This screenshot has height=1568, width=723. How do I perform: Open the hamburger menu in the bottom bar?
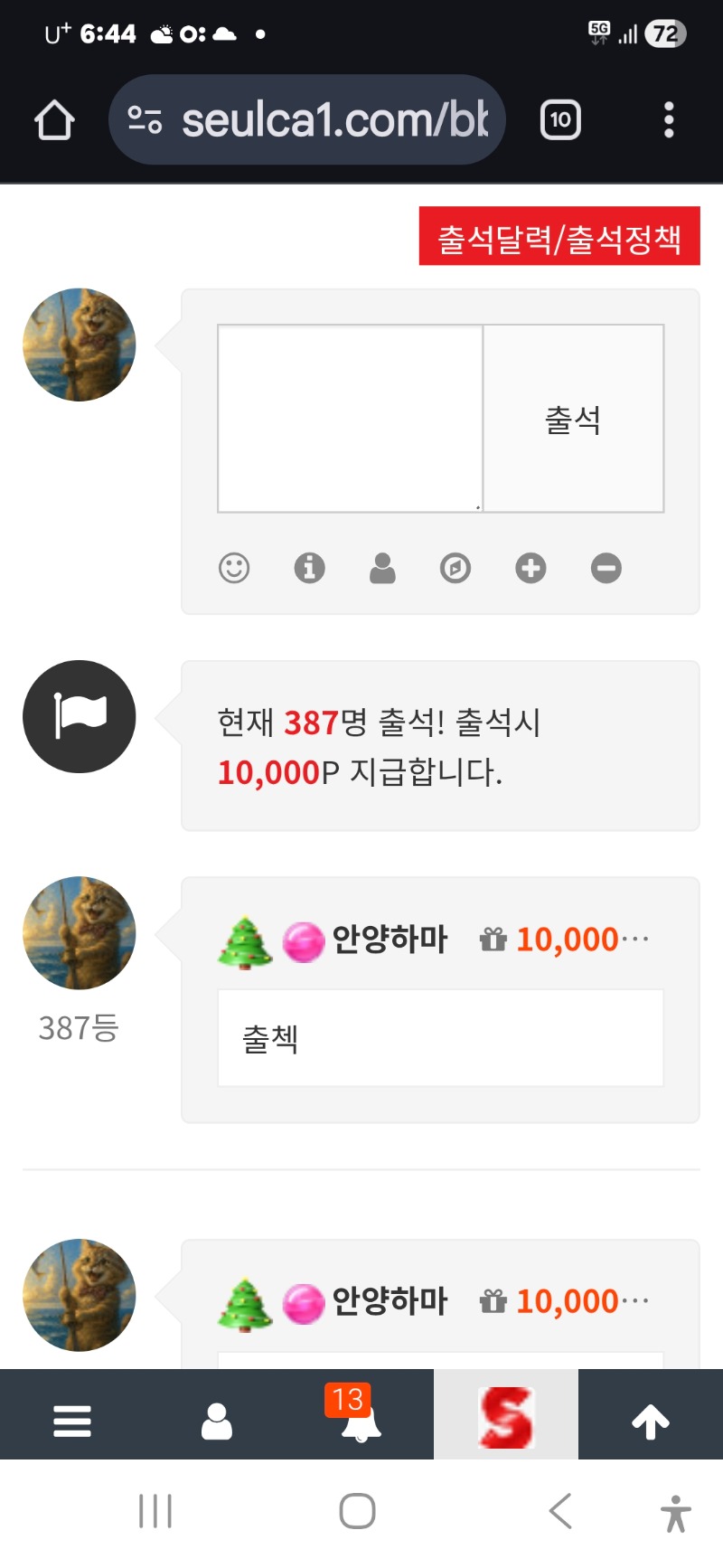pos(72,1422)
